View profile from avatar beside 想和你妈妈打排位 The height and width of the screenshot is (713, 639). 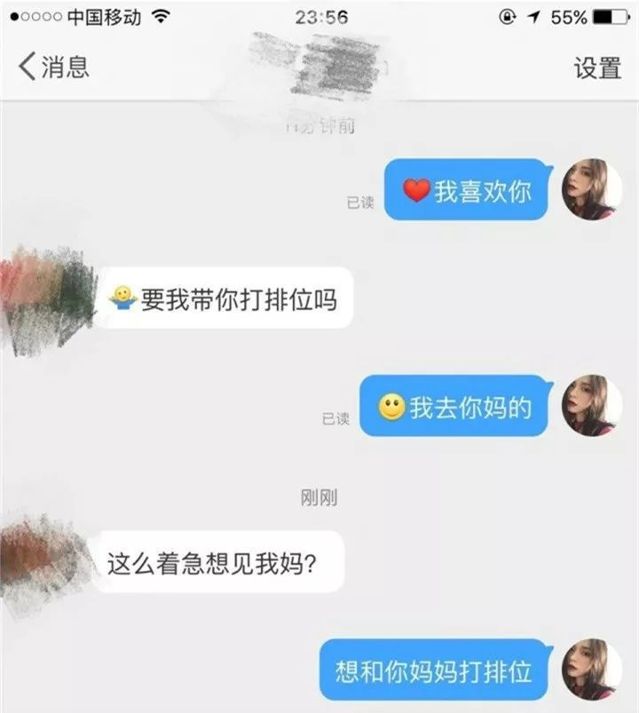pos(592,669)
